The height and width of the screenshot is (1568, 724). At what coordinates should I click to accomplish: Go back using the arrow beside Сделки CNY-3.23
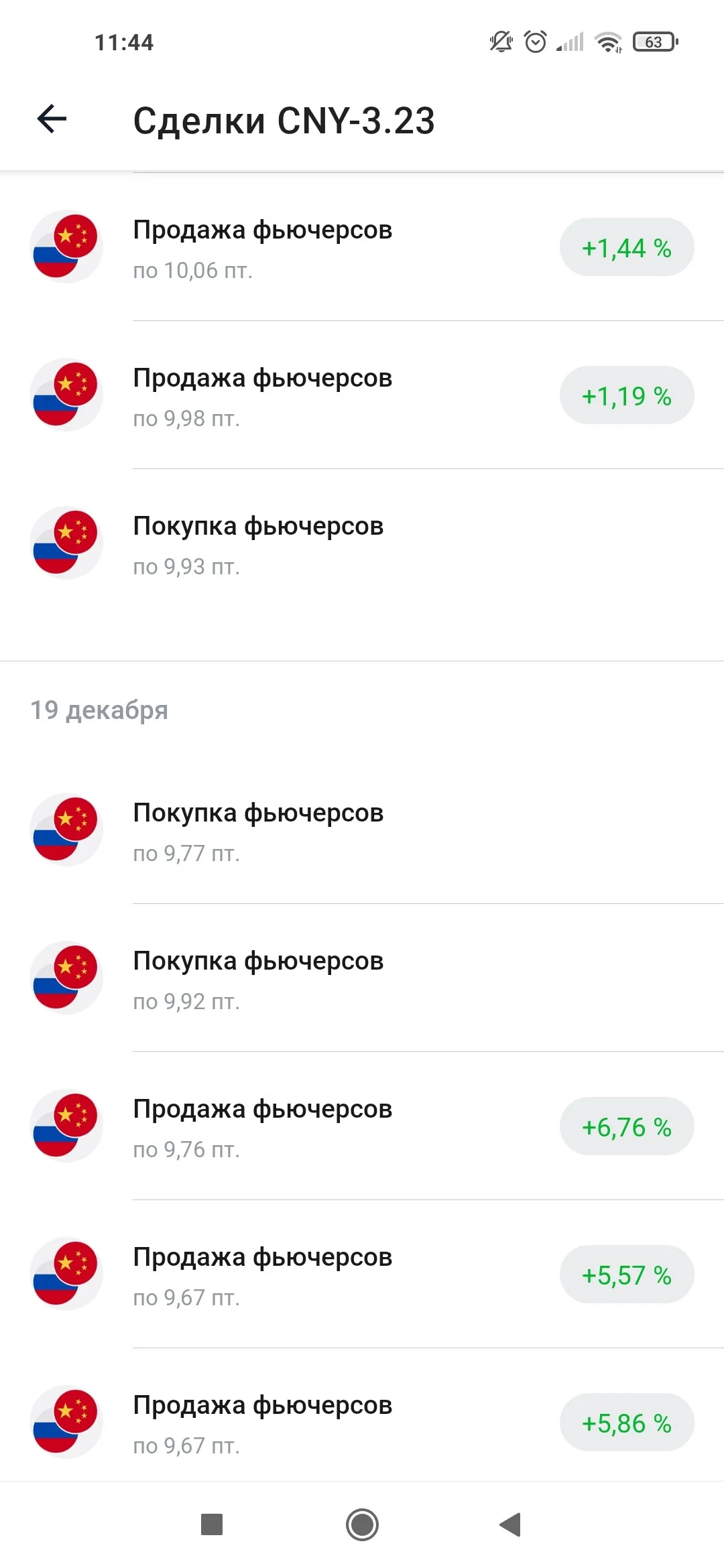tap(52, 119)
